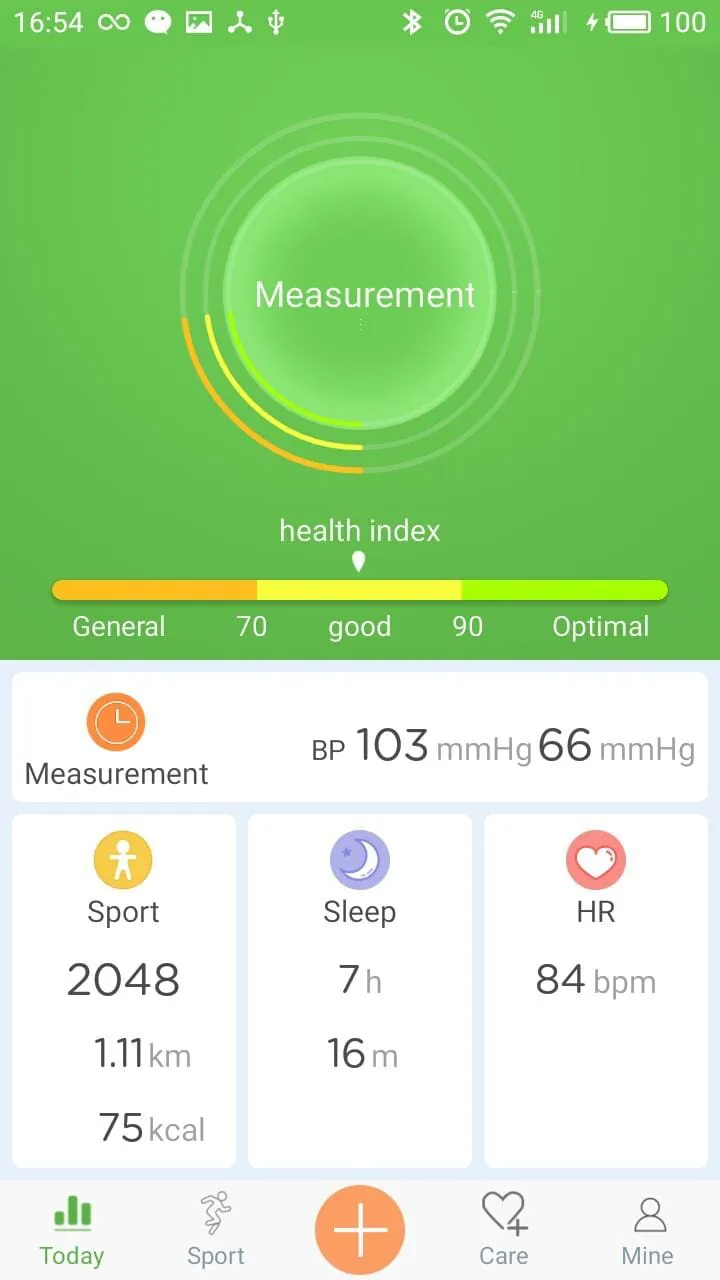View the 2048 steps count
Screen dimensions: 720x1280
point(123,980)
